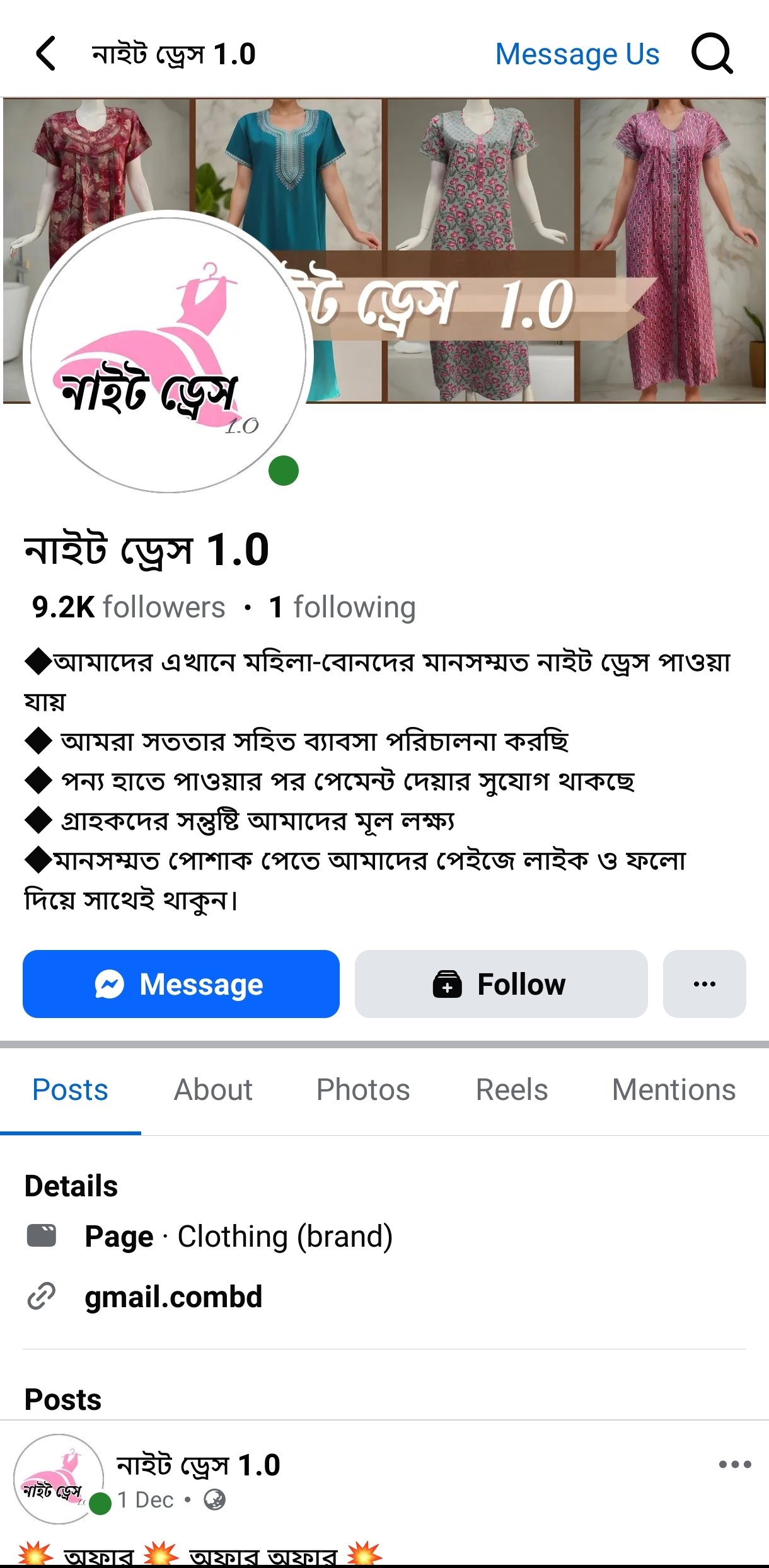The width and height of the screenshot is (769, 1568).
Task: Switch to the About tab
Action: click(213, 1090)
